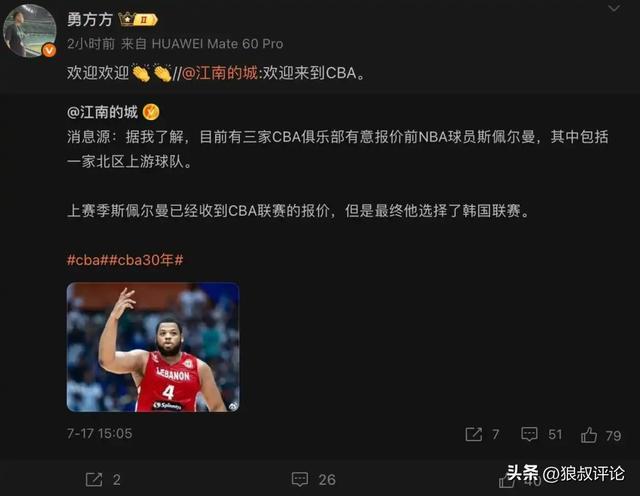Viewport: 640px width, 496px height.
Task: Open the original poster @江南的城's profile
Action: [101, 112]
